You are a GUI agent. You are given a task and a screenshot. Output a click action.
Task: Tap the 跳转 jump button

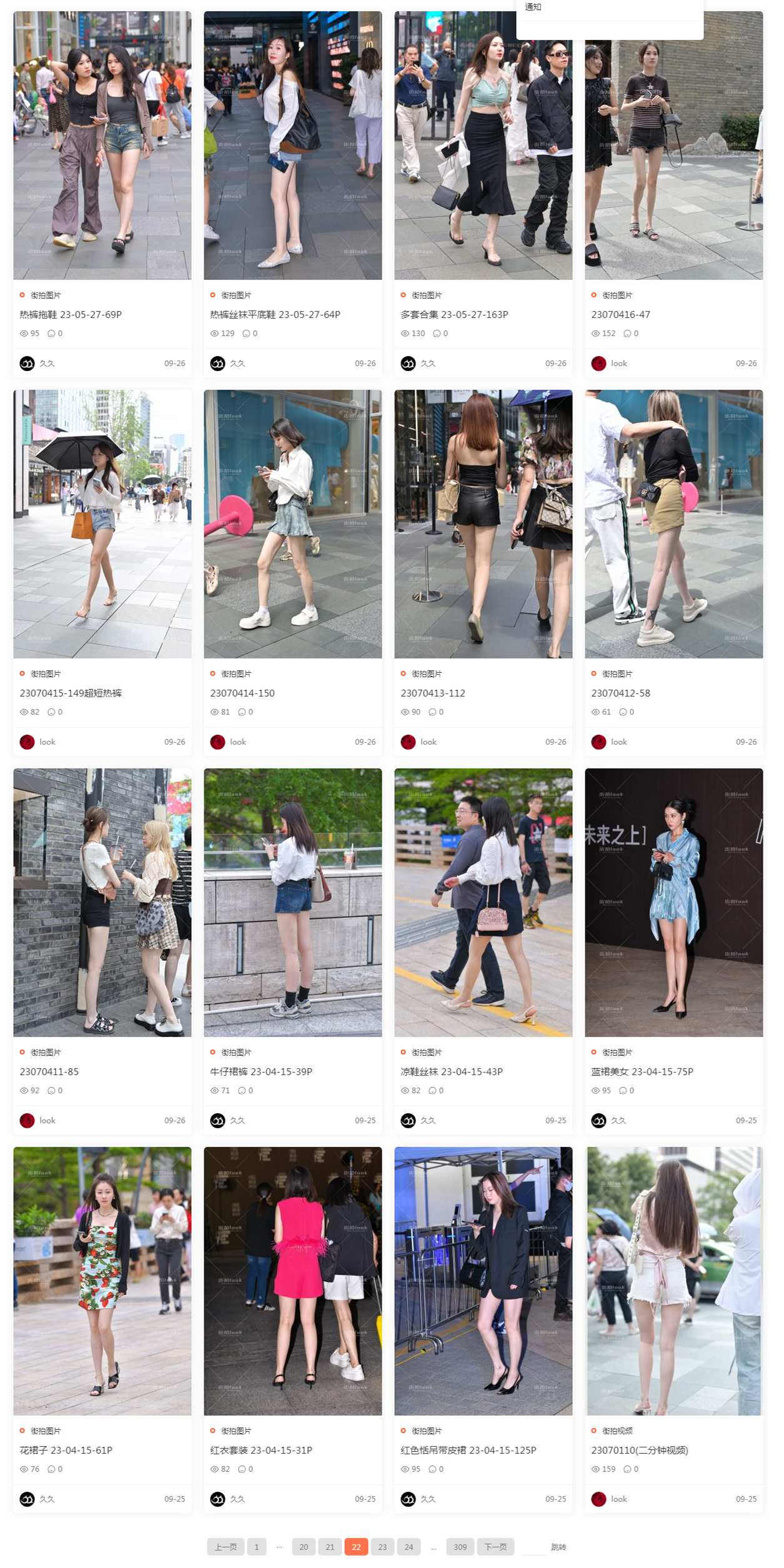pos(558,1547)
